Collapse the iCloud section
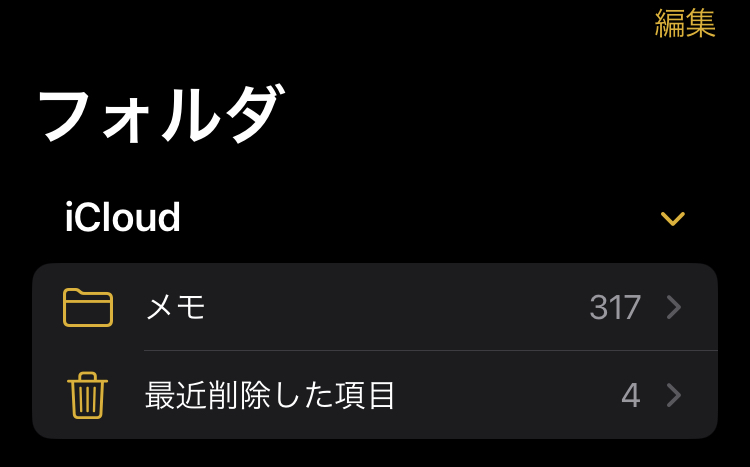Screen dimensions: 750x467 tap(673, 218)
